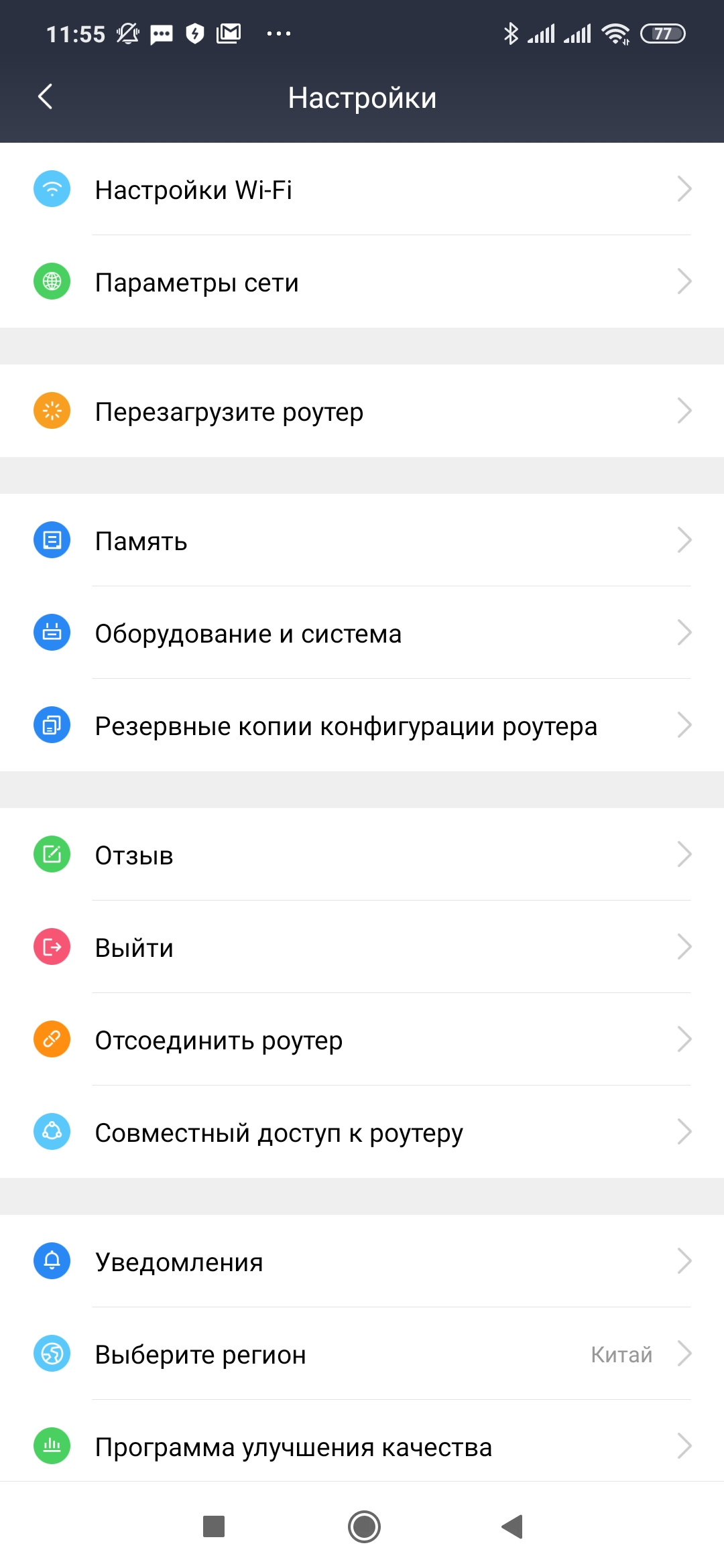Open the Отзыв feedback row
Image resolution: width=724 pixels, height=1568 pixels.
[362, 855]
